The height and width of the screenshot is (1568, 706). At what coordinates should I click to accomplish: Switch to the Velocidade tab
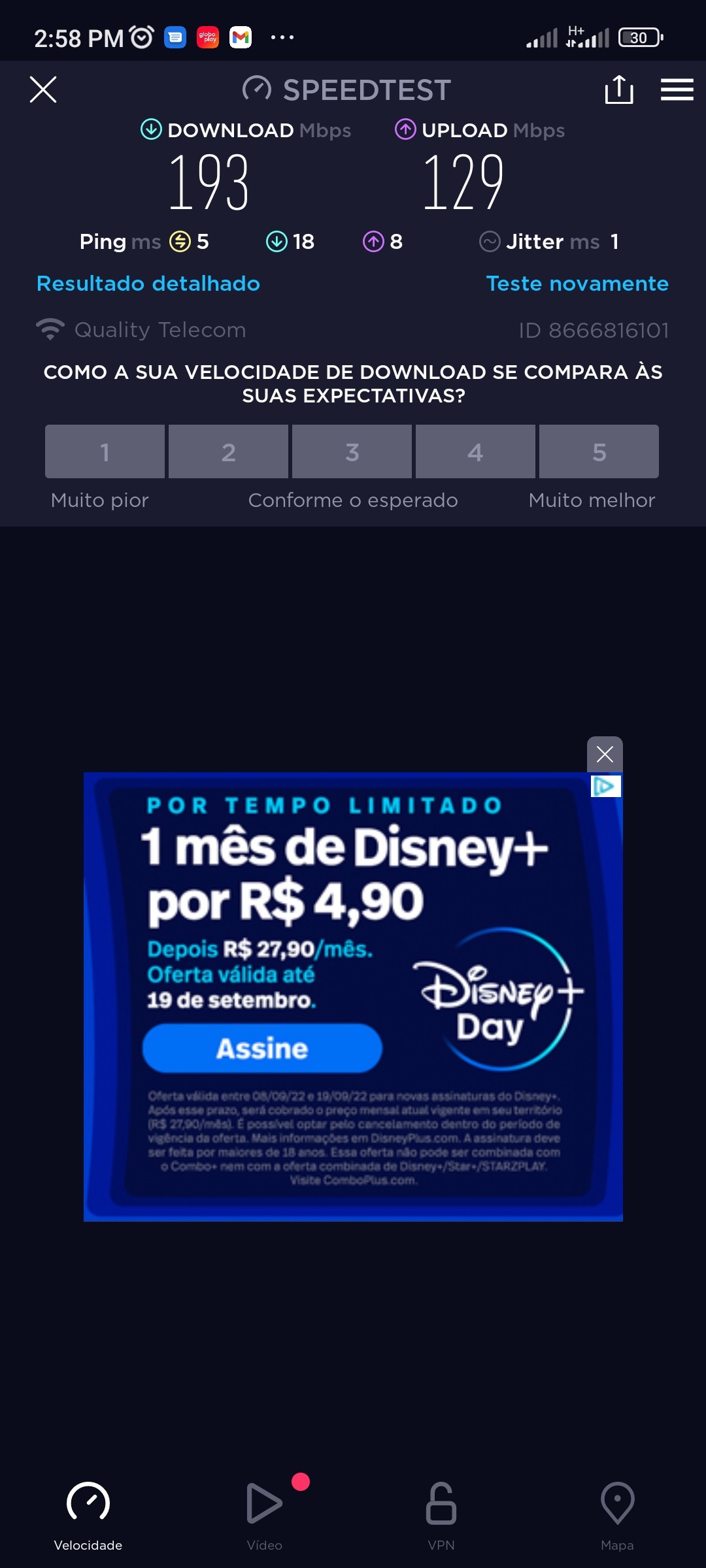(88, 1516)
